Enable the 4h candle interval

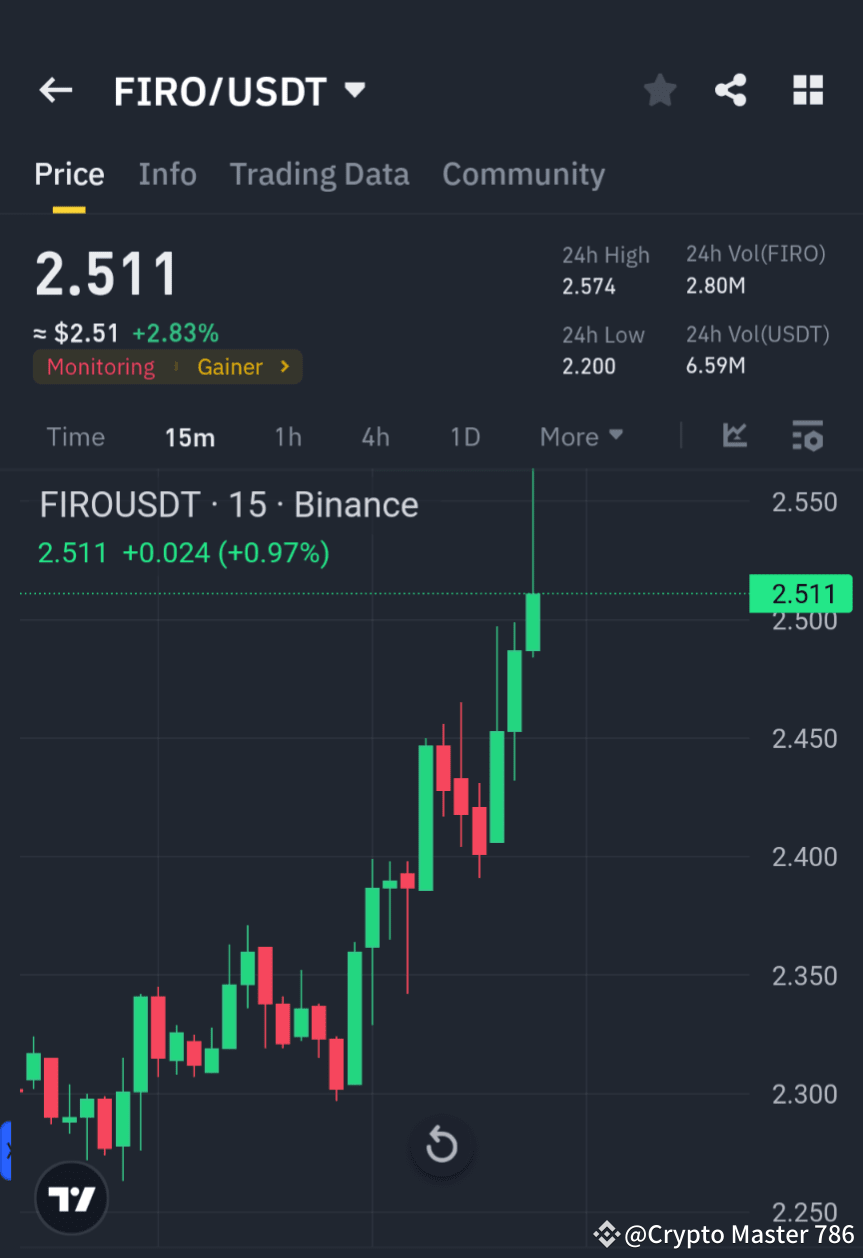pyautogui.click(x=375, y=436)
